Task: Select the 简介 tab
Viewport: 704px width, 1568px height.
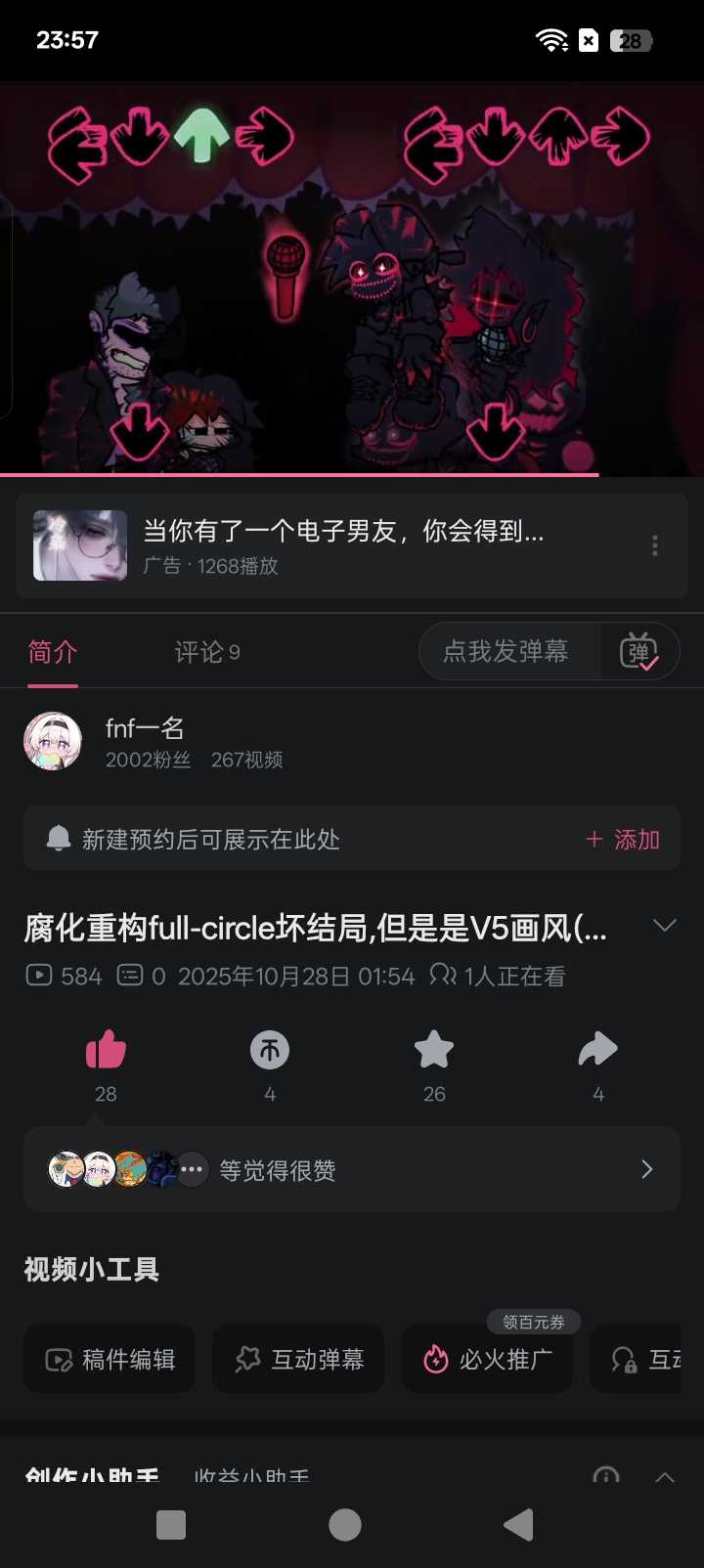Action: point(53,652)
